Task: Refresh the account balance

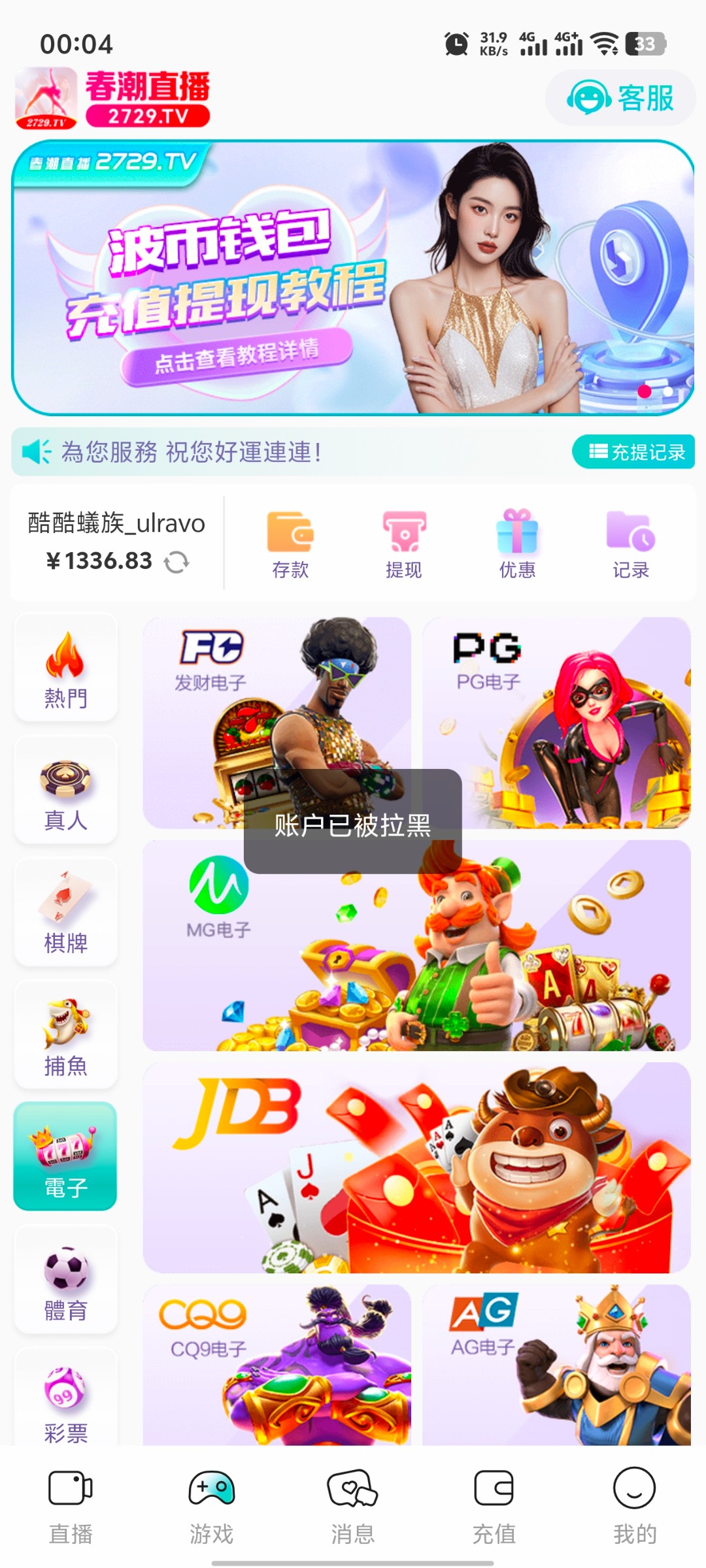Action: coord(176,562)
